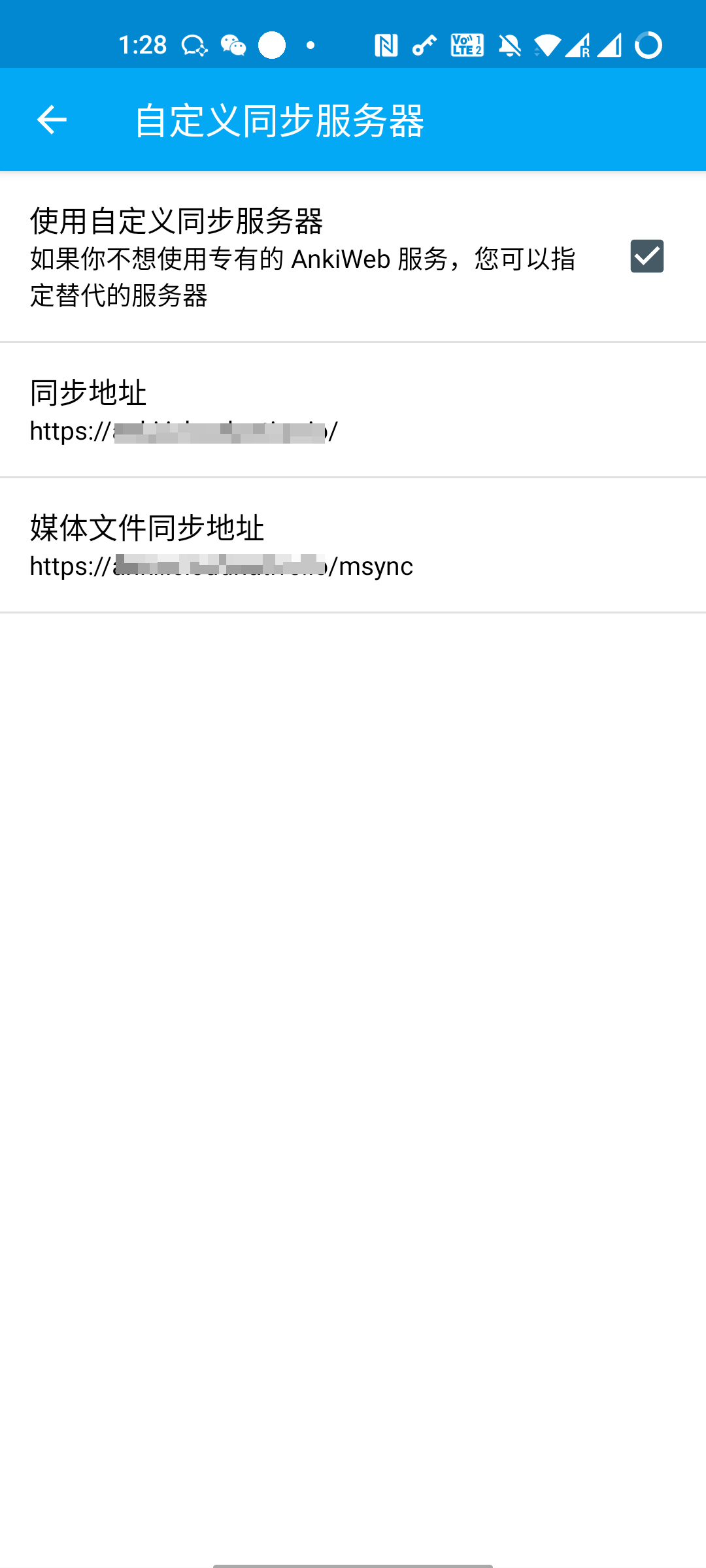Open the 同步地址 setting row
706x1568 pixels.
(x=353, y=410)
